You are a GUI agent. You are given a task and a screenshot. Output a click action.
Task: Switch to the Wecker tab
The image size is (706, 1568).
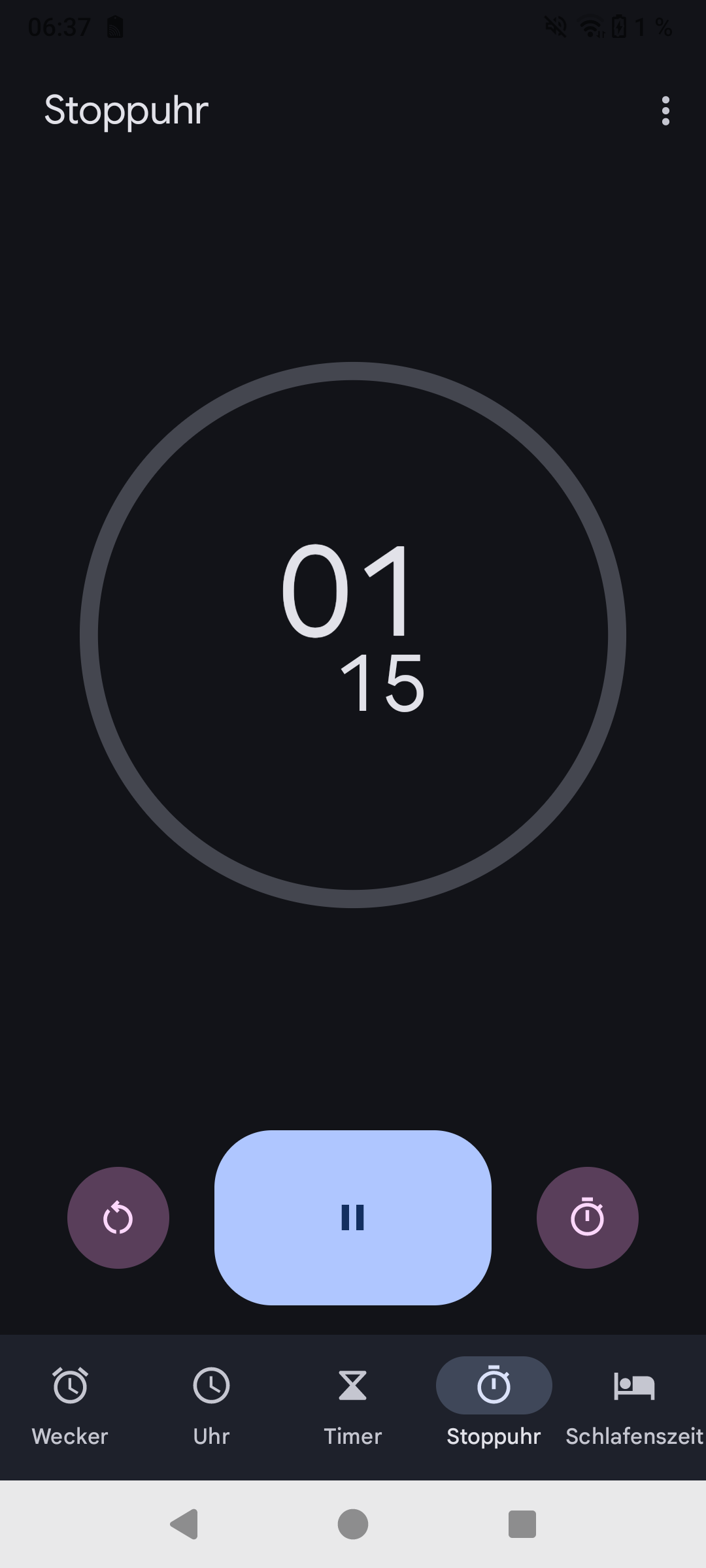point(70,1406)
